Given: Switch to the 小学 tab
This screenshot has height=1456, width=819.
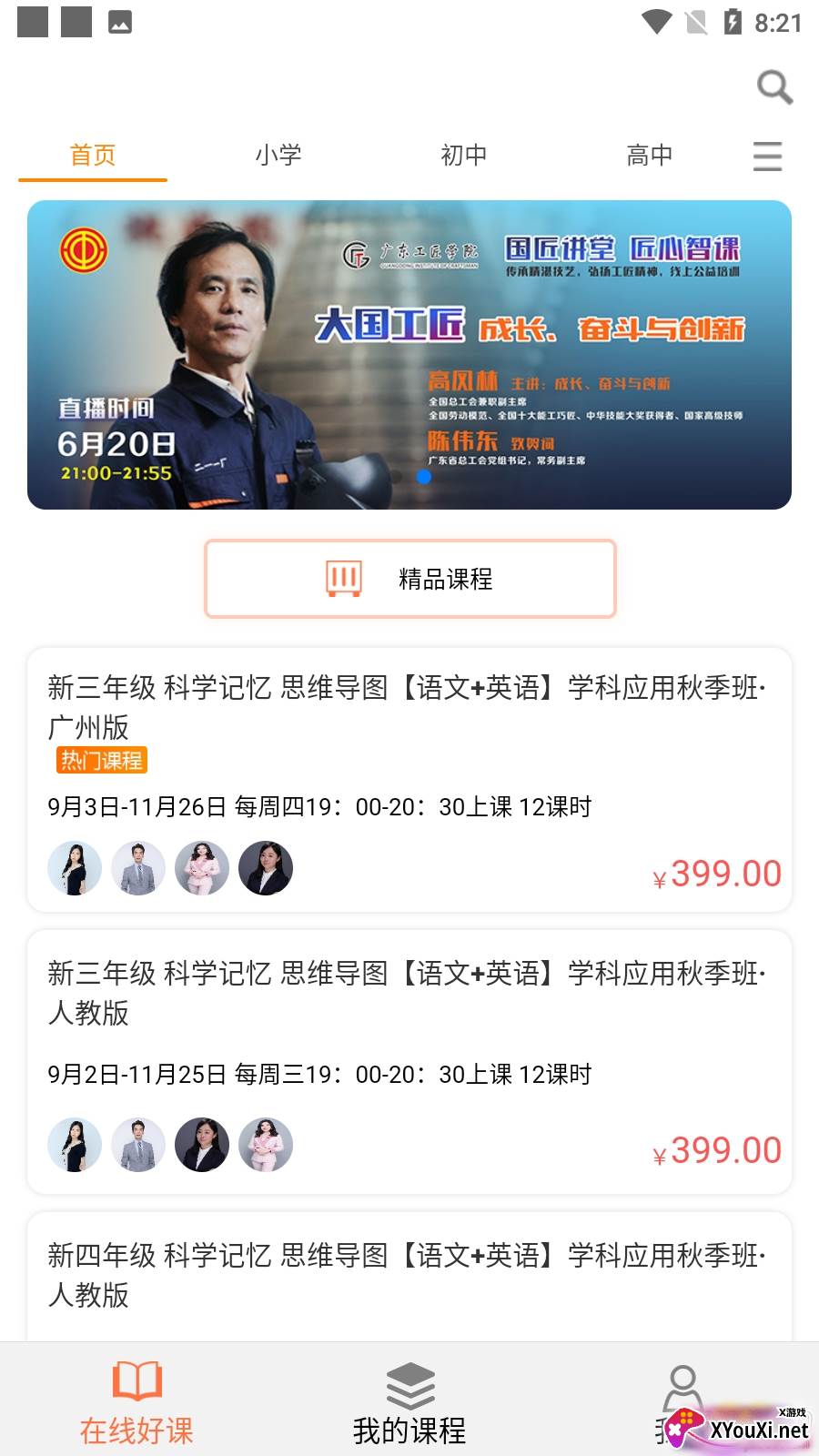Looking at the screenshot, I should [x=278, y=155].
